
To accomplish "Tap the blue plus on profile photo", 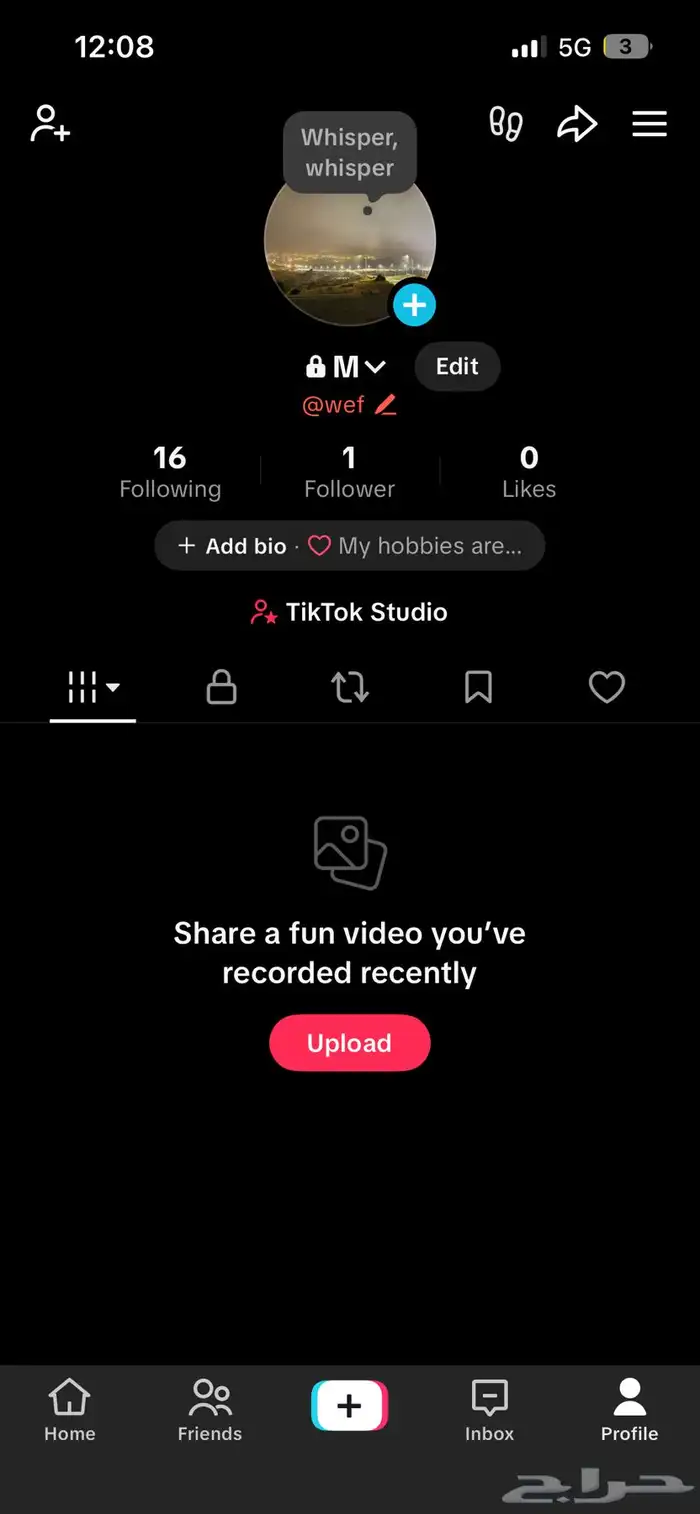I will 414,305.
